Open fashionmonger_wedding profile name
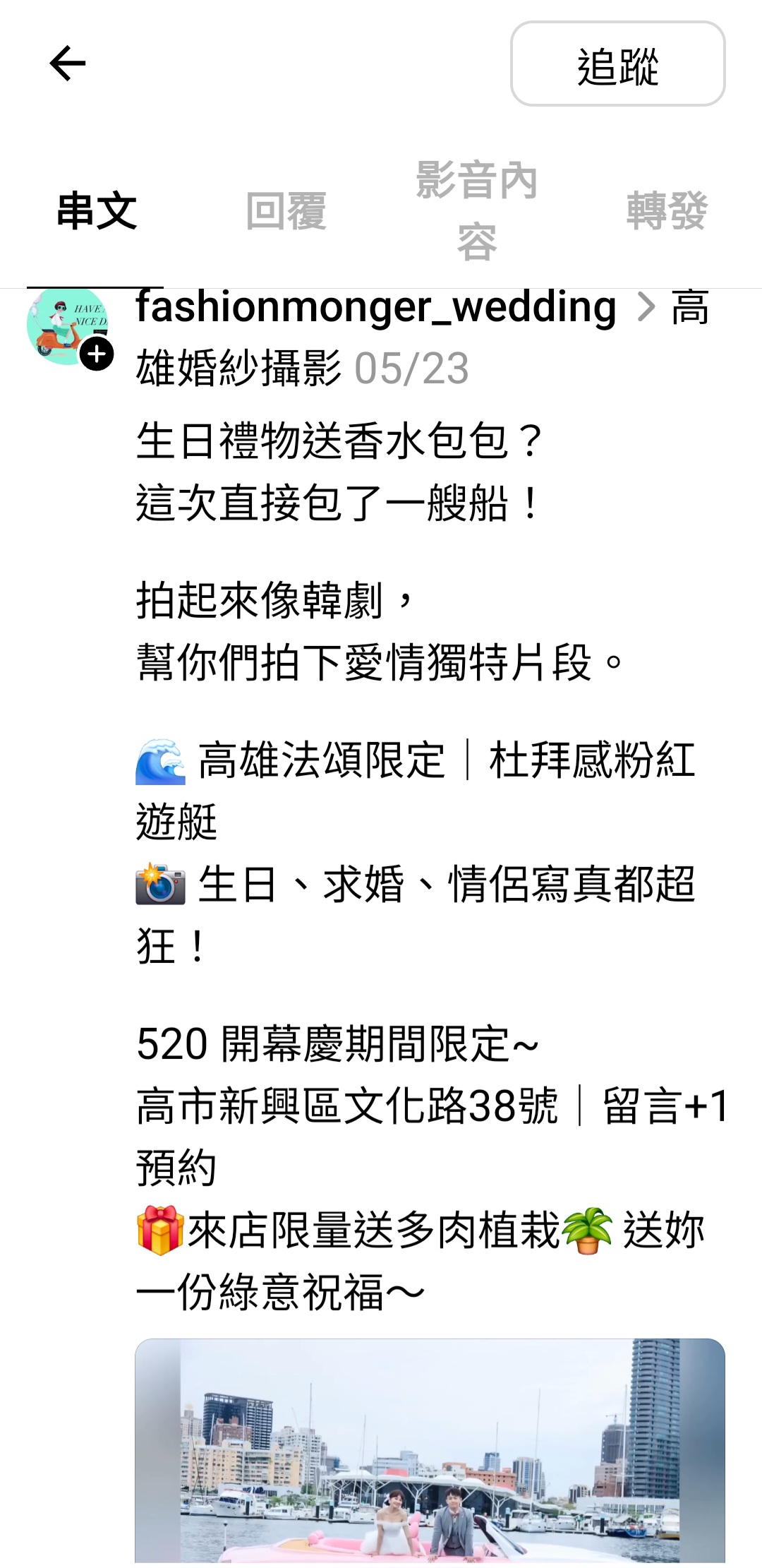Screen dimensions: 762x1568 pos(376,306)
